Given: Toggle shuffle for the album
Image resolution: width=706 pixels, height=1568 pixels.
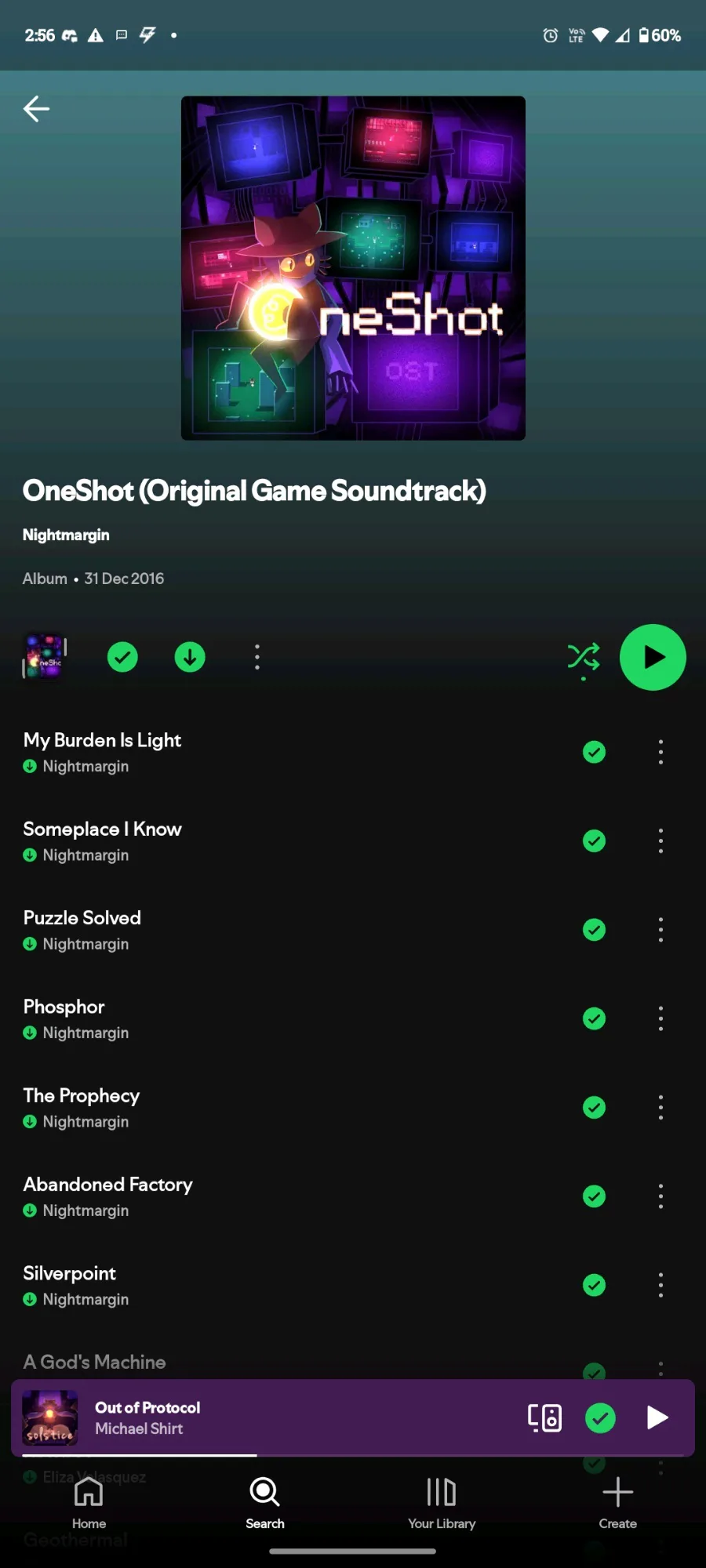Looking at the screenshot, I should click(584, 658).
